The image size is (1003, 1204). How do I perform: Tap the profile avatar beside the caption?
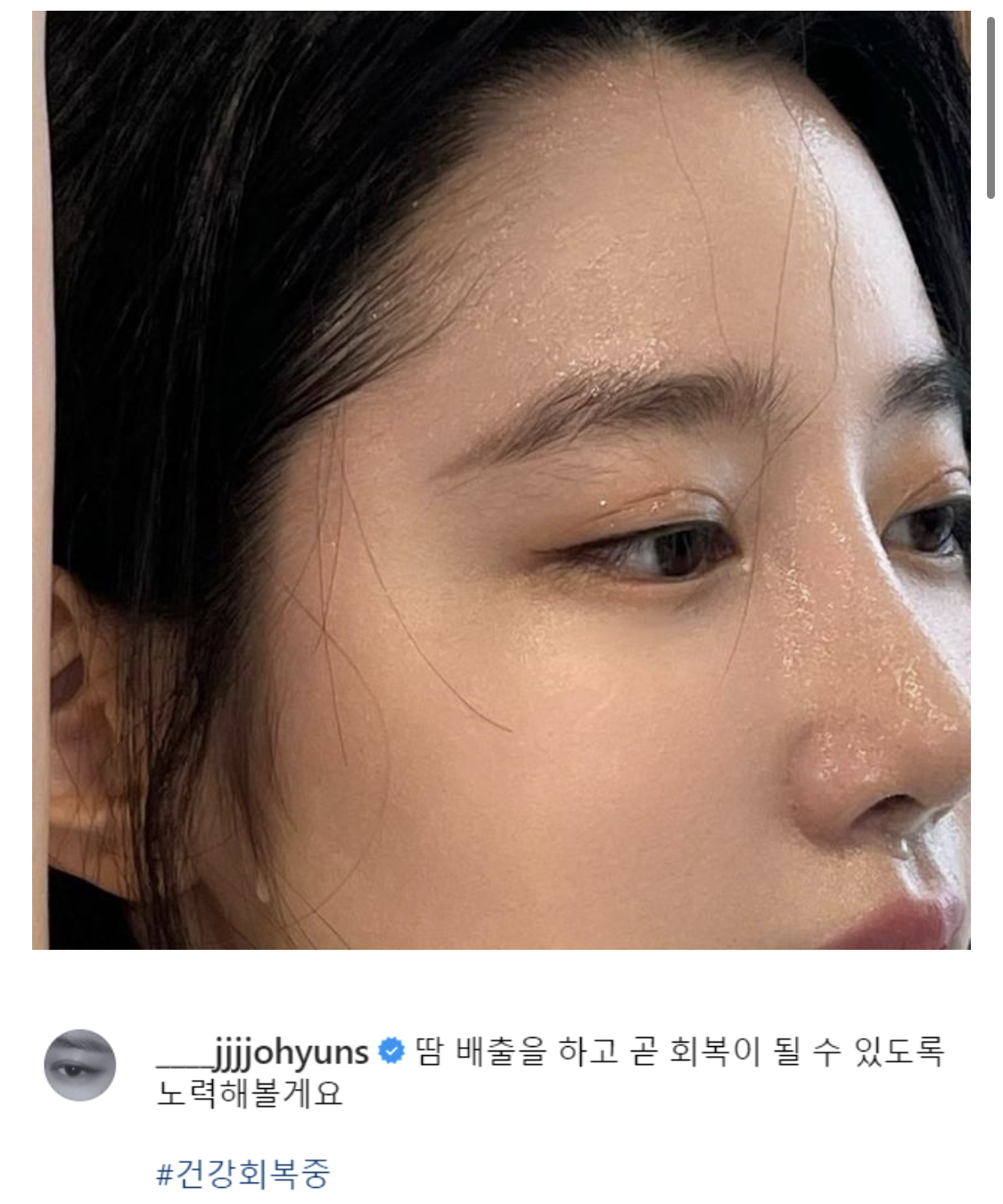[80, 1065]
